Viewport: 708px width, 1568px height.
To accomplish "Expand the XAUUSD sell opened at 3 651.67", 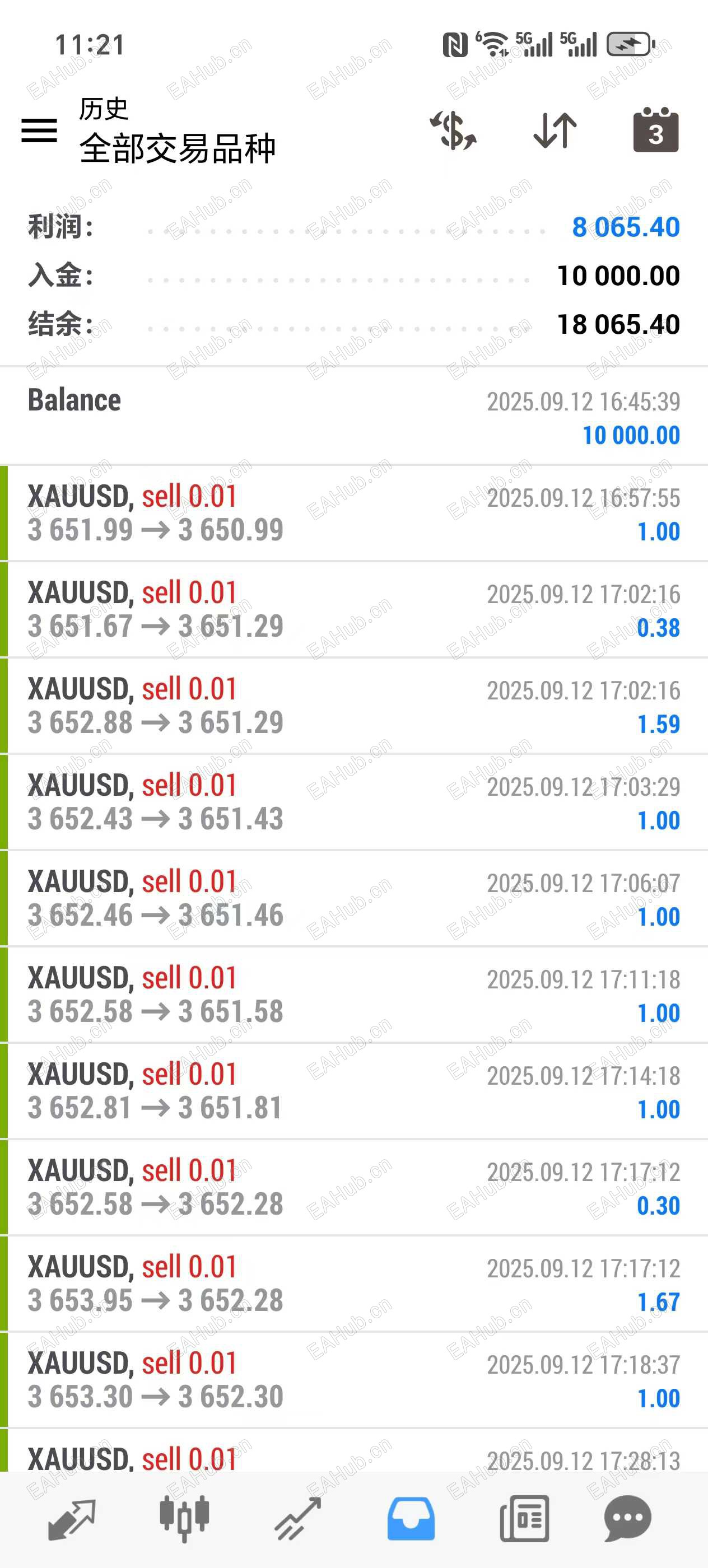I will (x=353, y=609).
